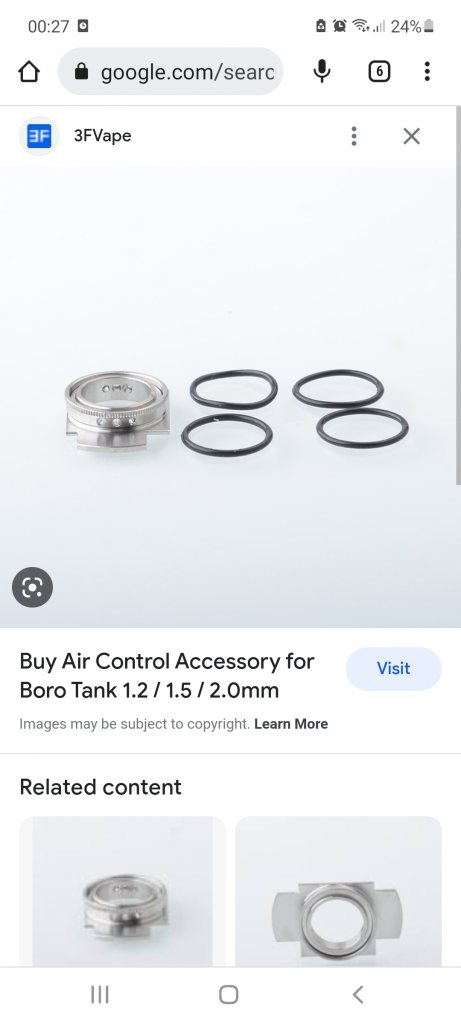Go to Chrome home page
Viewport: 461px width, 1024px height.
click(29, 72)
